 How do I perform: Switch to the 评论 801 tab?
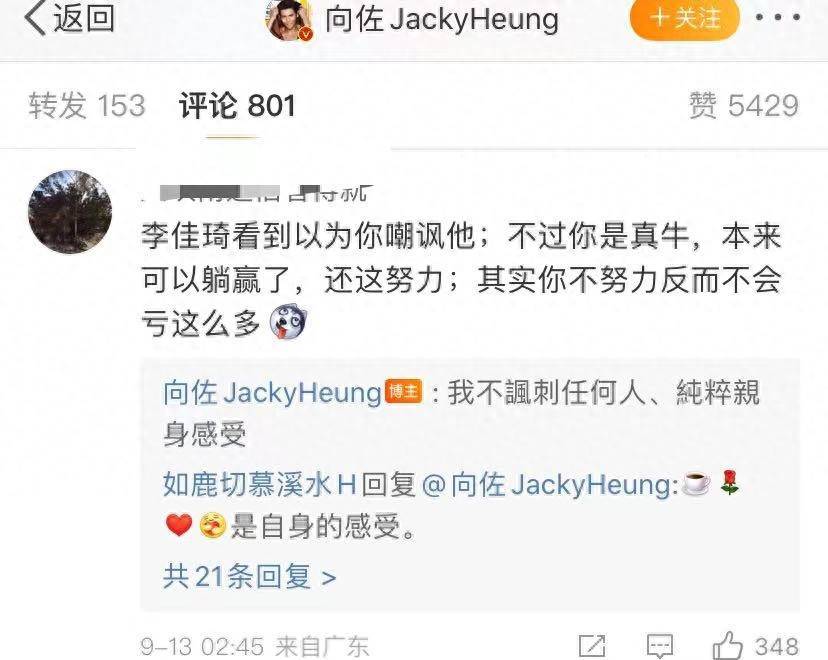(x=237, y=106)
